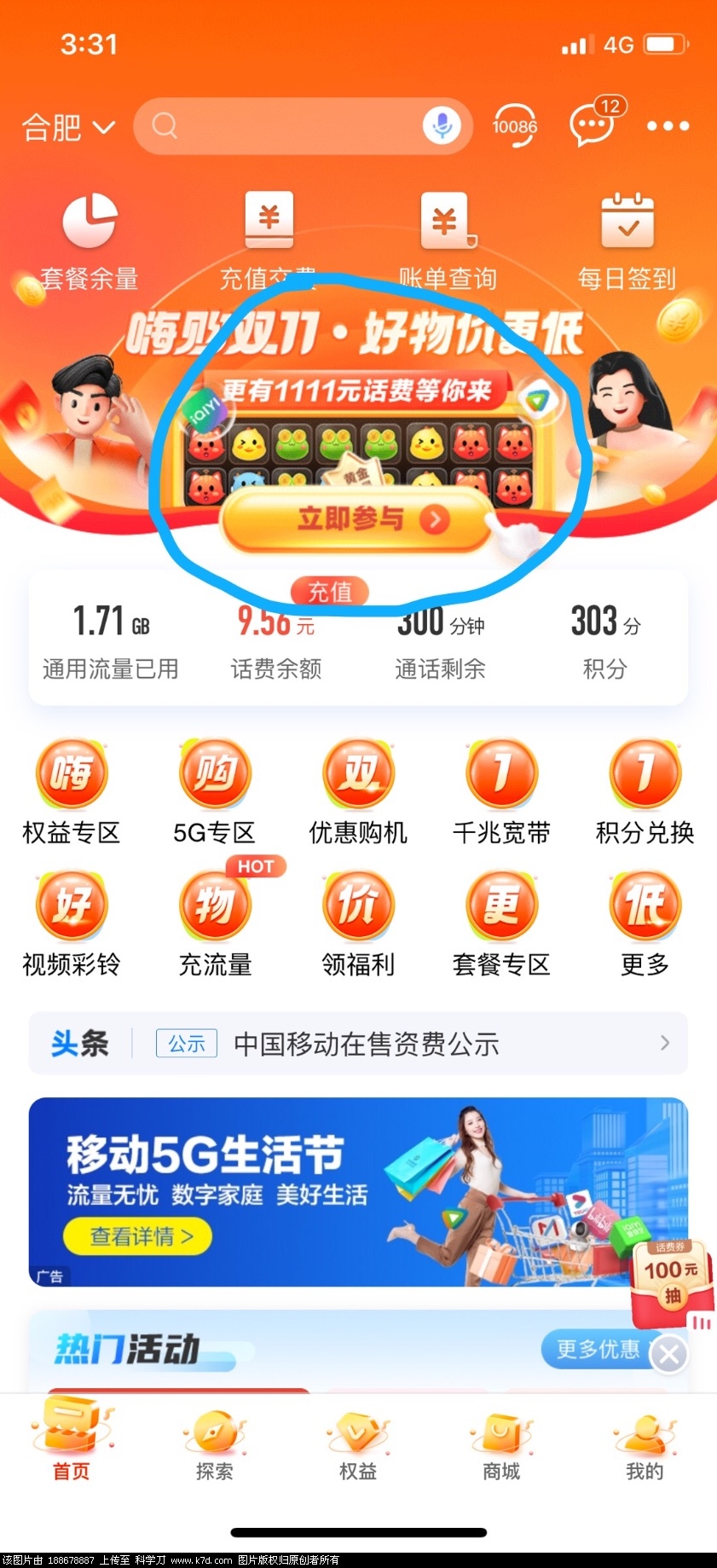Open messages with the 12 badge
Screen dimensions: 717x1568
(593, 124)
